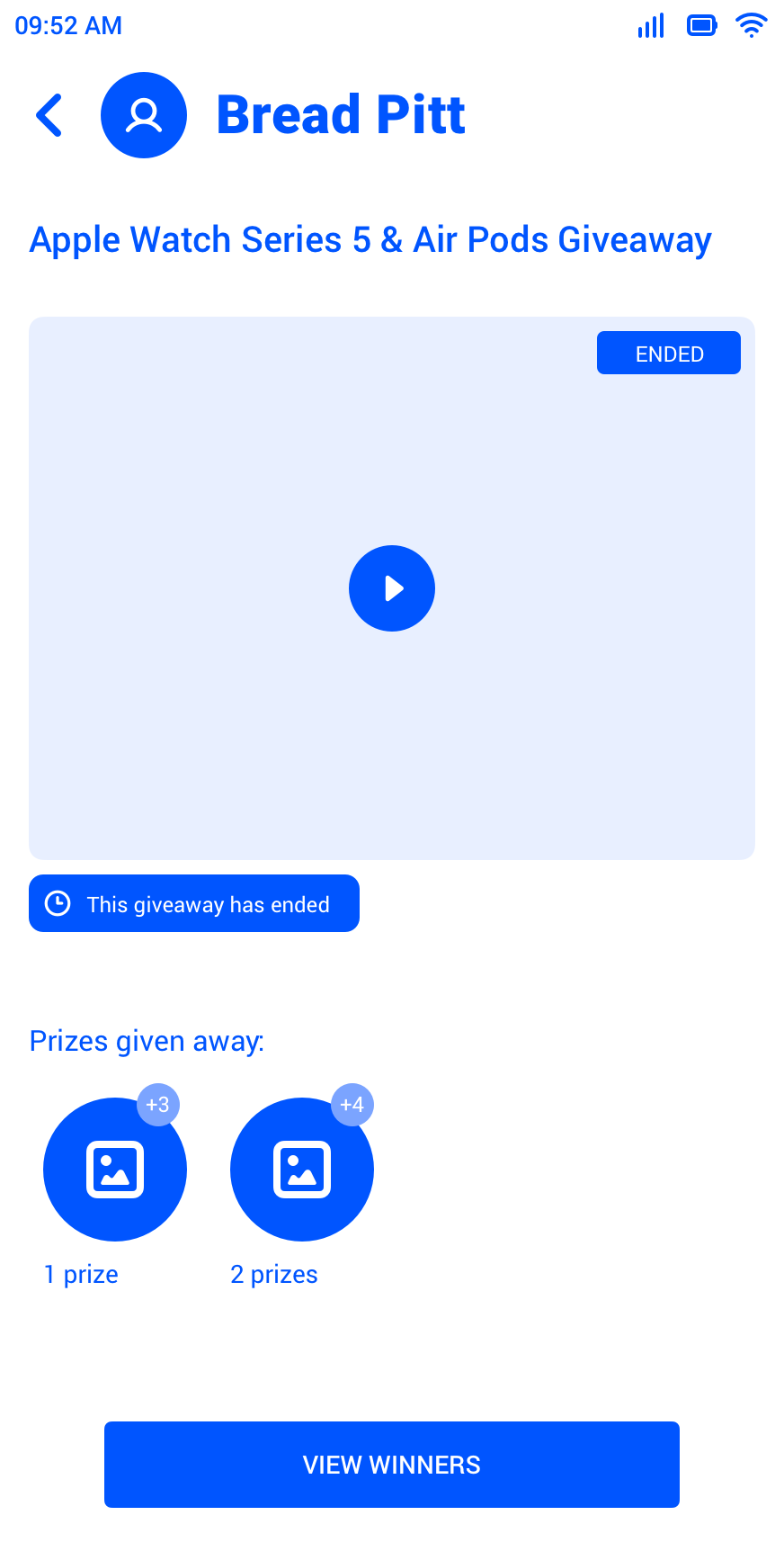Tap the View Winners button
Image resolution: width=784 pixels, height=1551 pixels.
tap(392, 1465)
